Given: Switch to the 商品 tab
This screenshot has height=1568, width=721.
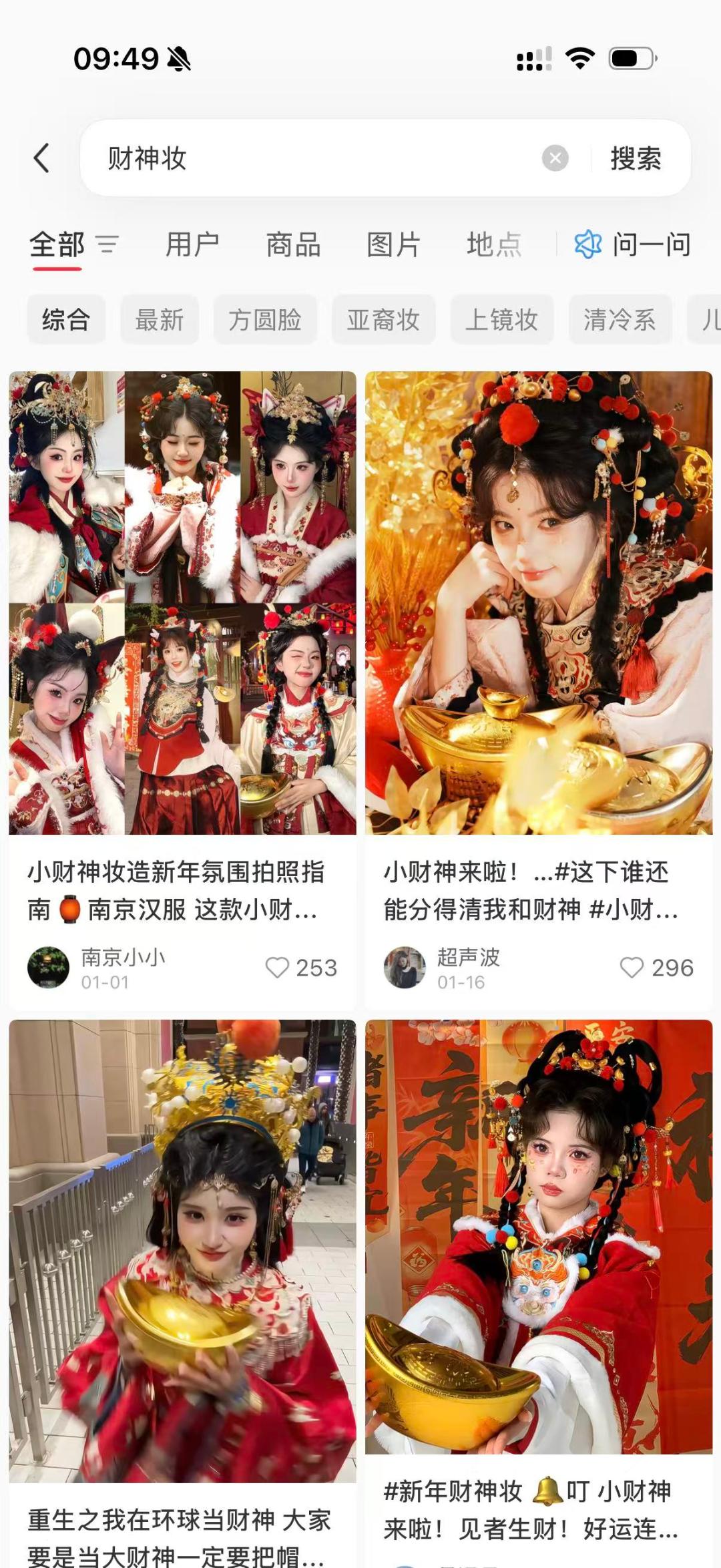Looking at the screenshot, I should pyautogui.click(x=293, y=244).
